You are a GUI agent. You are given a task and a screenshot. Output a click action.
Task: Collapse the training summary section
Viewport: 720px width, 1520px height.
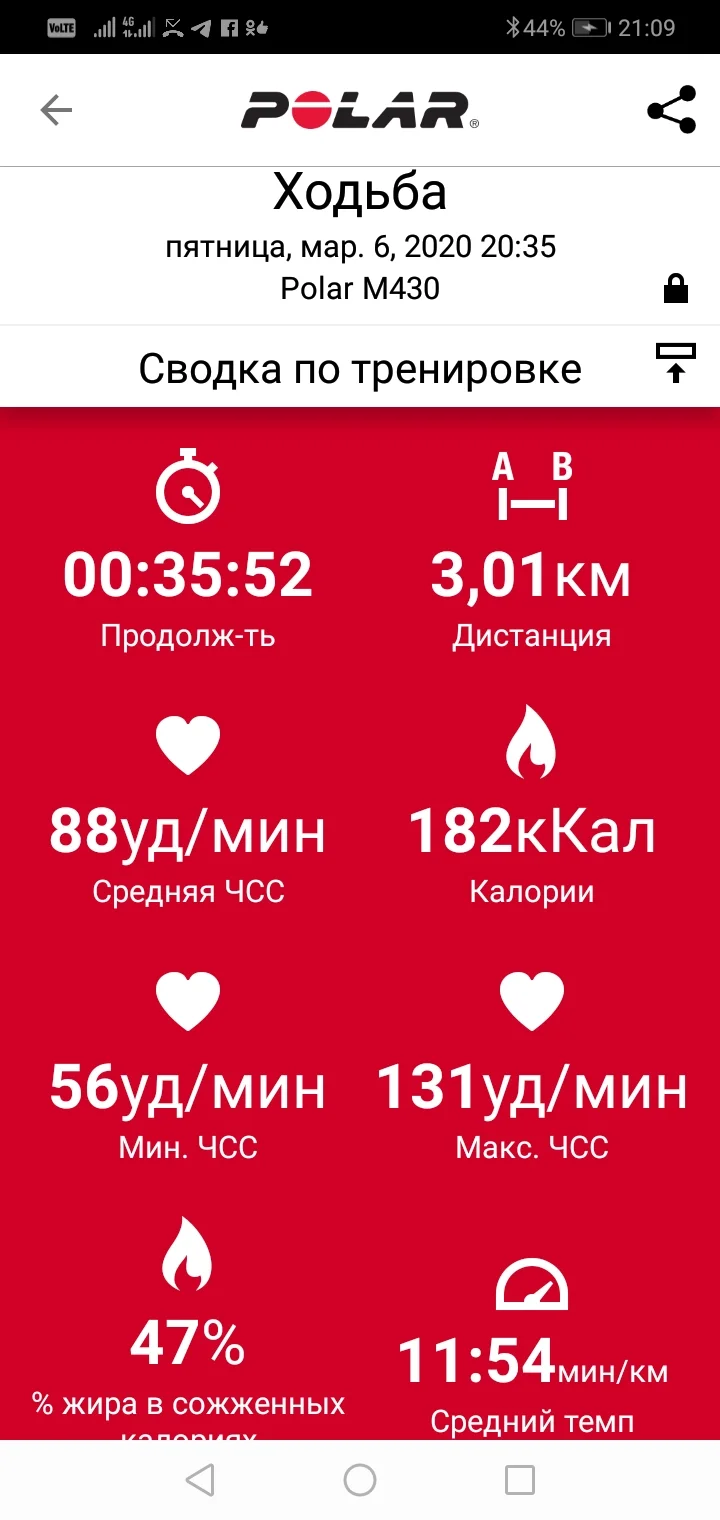pos(675,362)
